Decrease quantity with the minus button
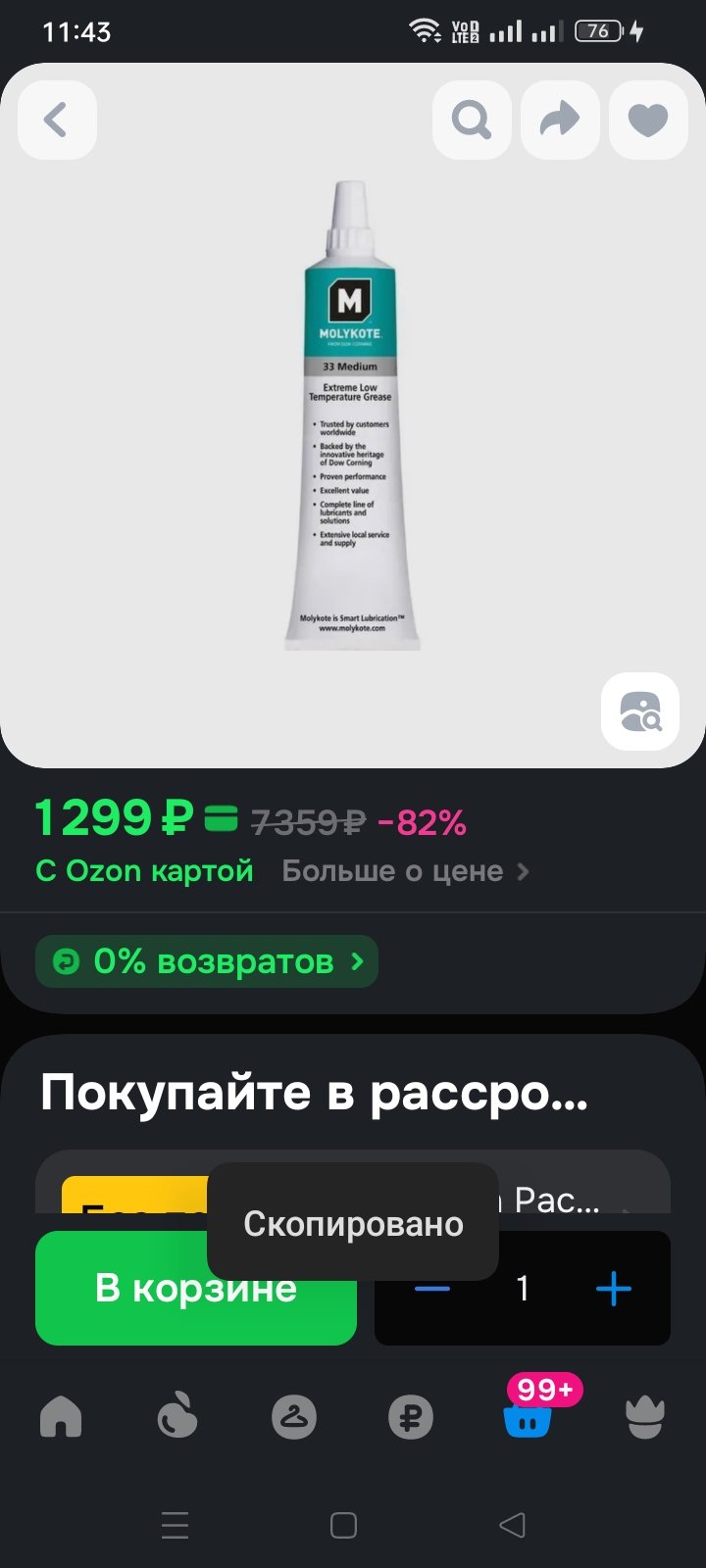The width and height of the screenshot is (706, 1568). pyautogui.click(x=432, y=1288)
